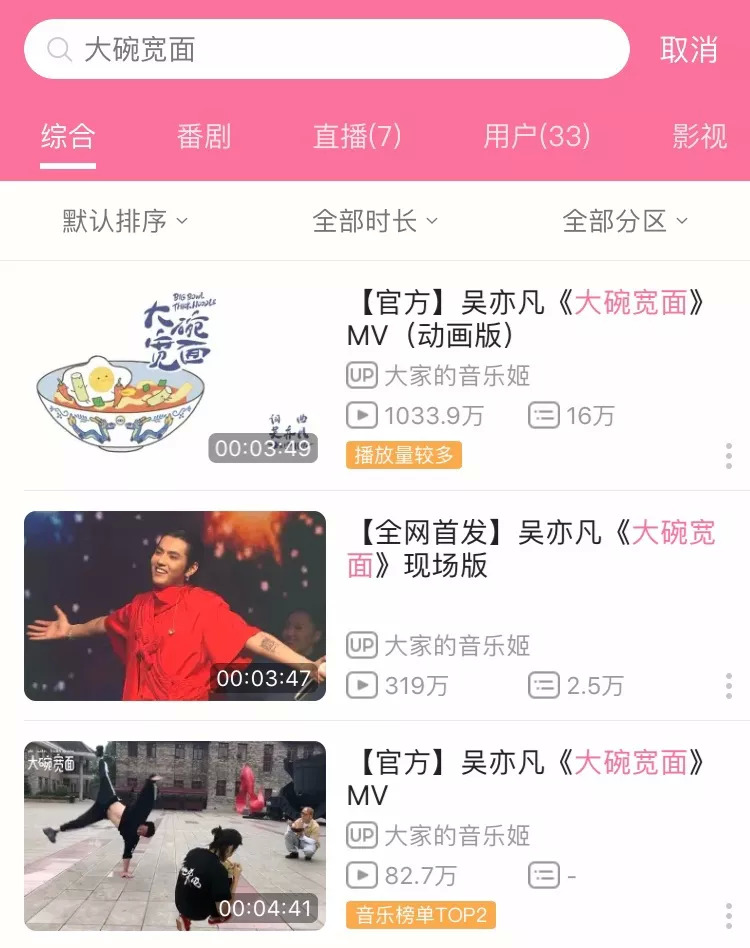The image size is (750, 948).
Task: Switch to the 番剧 tab
Action: [204, 136]
